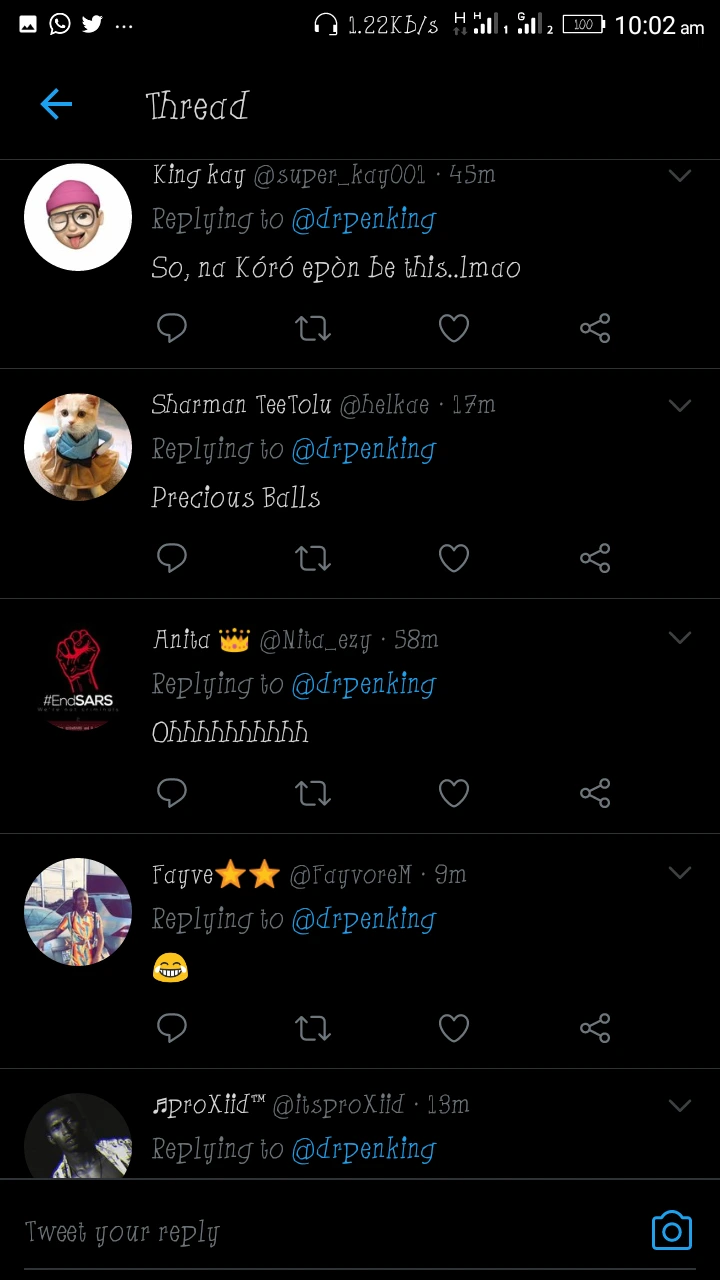Like King kay's reply
This screenshot has width=720, height=1280.
tap(454, 328)
